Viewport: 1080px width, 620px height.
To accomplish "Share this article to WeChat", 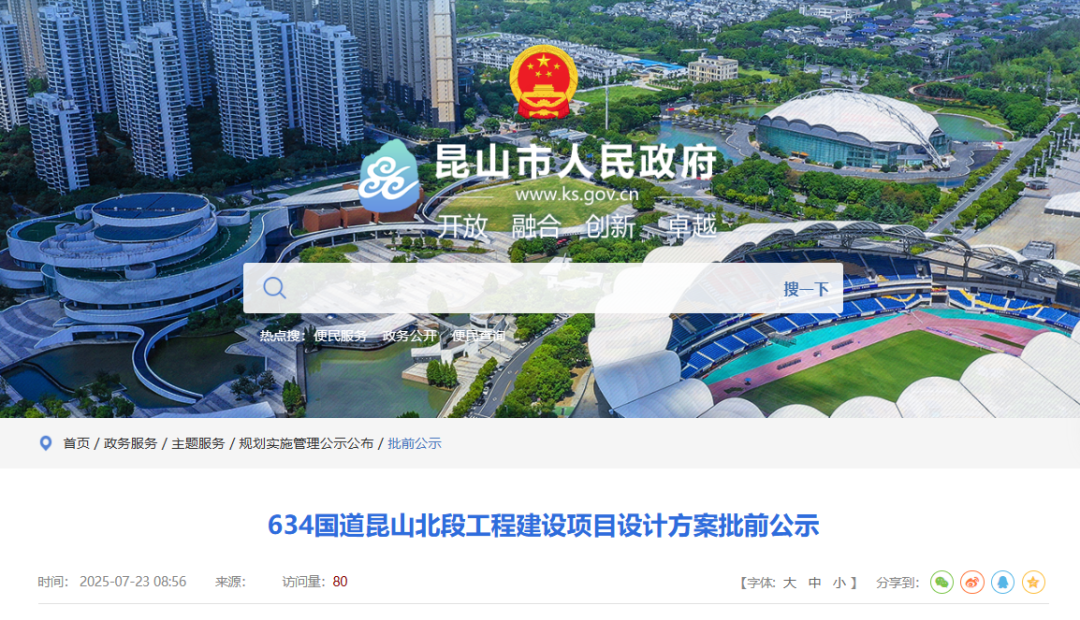I will (x=942, y=582).
